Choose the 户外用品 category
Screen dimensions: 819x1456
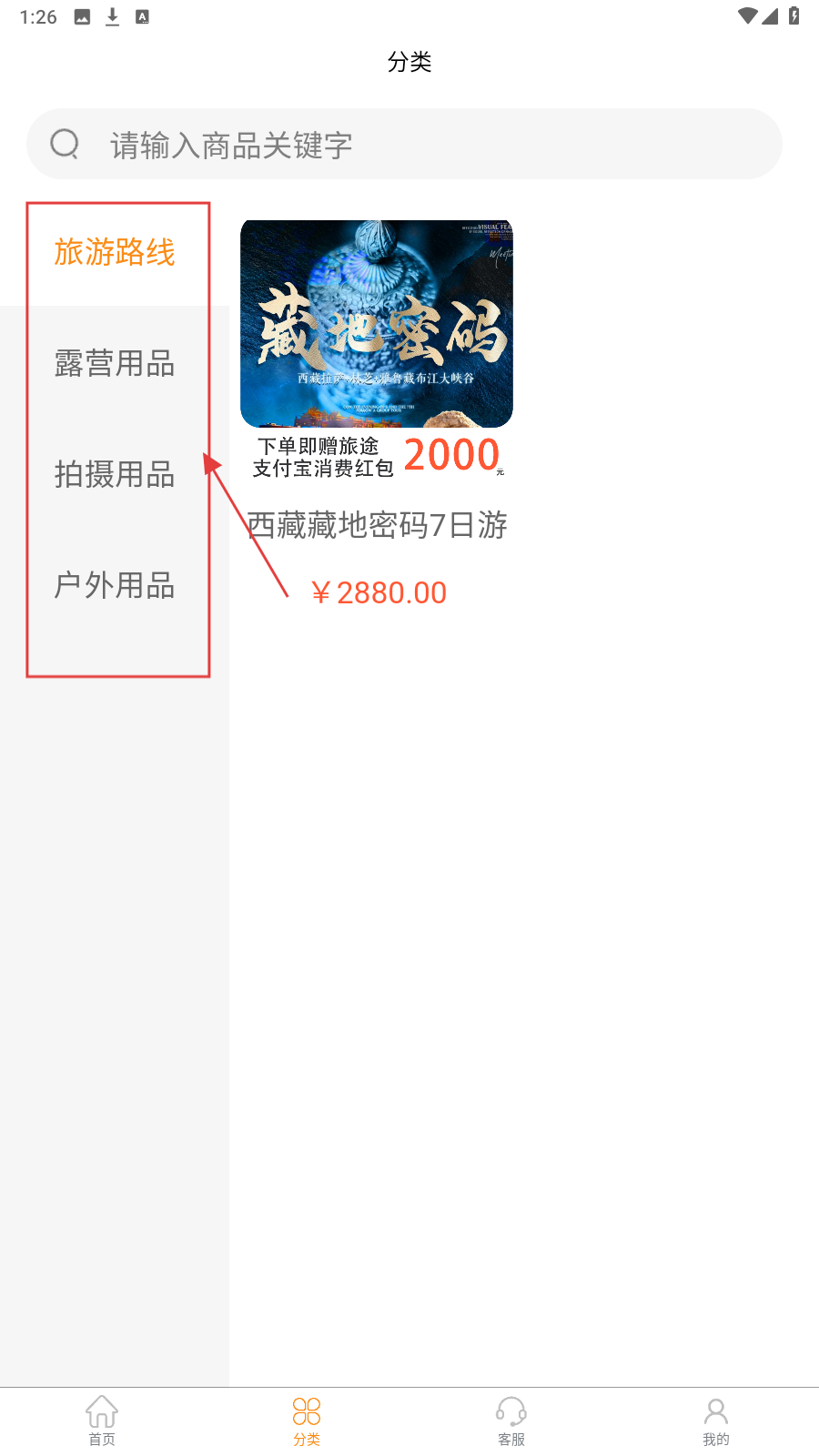coord(115,585)
